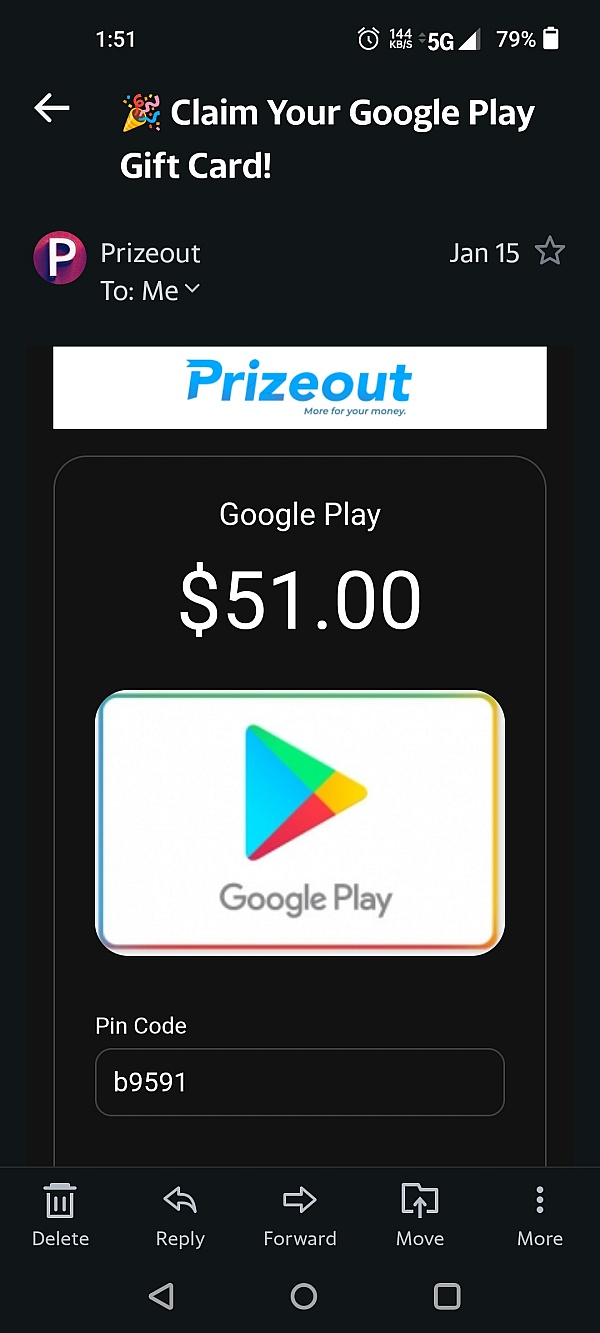Reply to the Prizeout email
600x1333 pixels.
point(180,1215)
